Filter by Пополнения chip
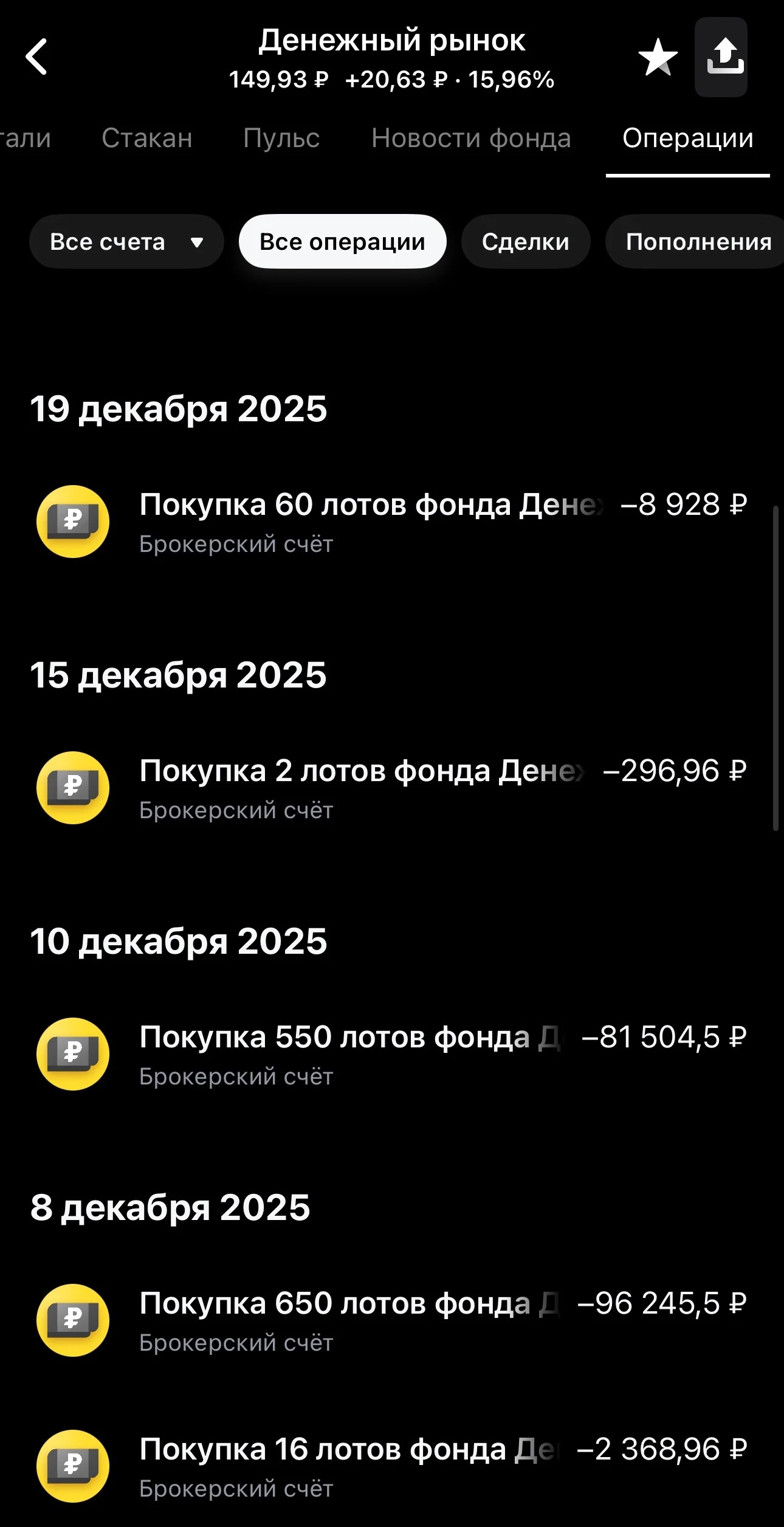Viewport: 784px width, 1527px height. point(695,241)
